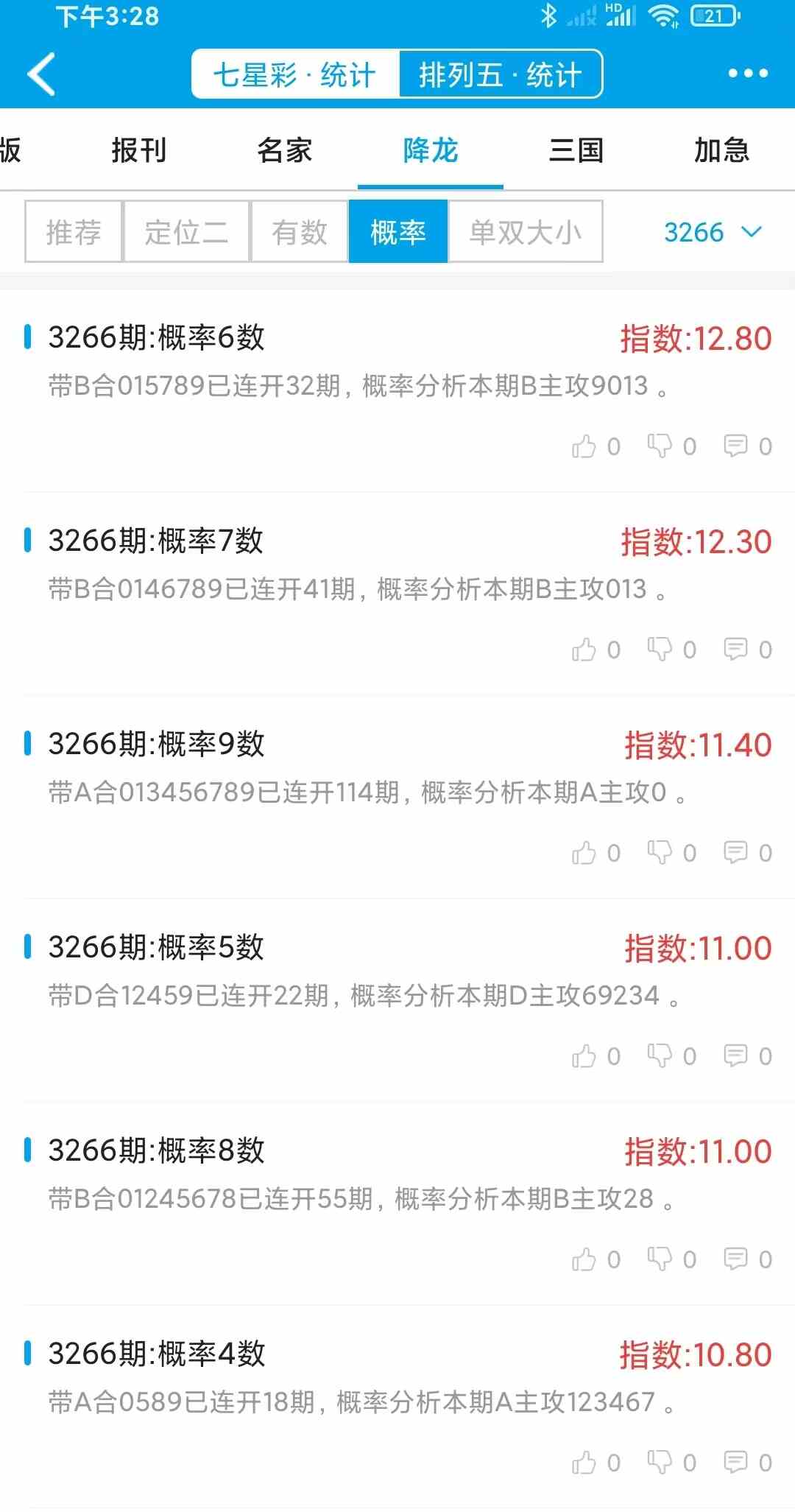Viewport: 795px width, 1512px height.
Task: Open the 三国 tab
Action: [x=576, y=150]
